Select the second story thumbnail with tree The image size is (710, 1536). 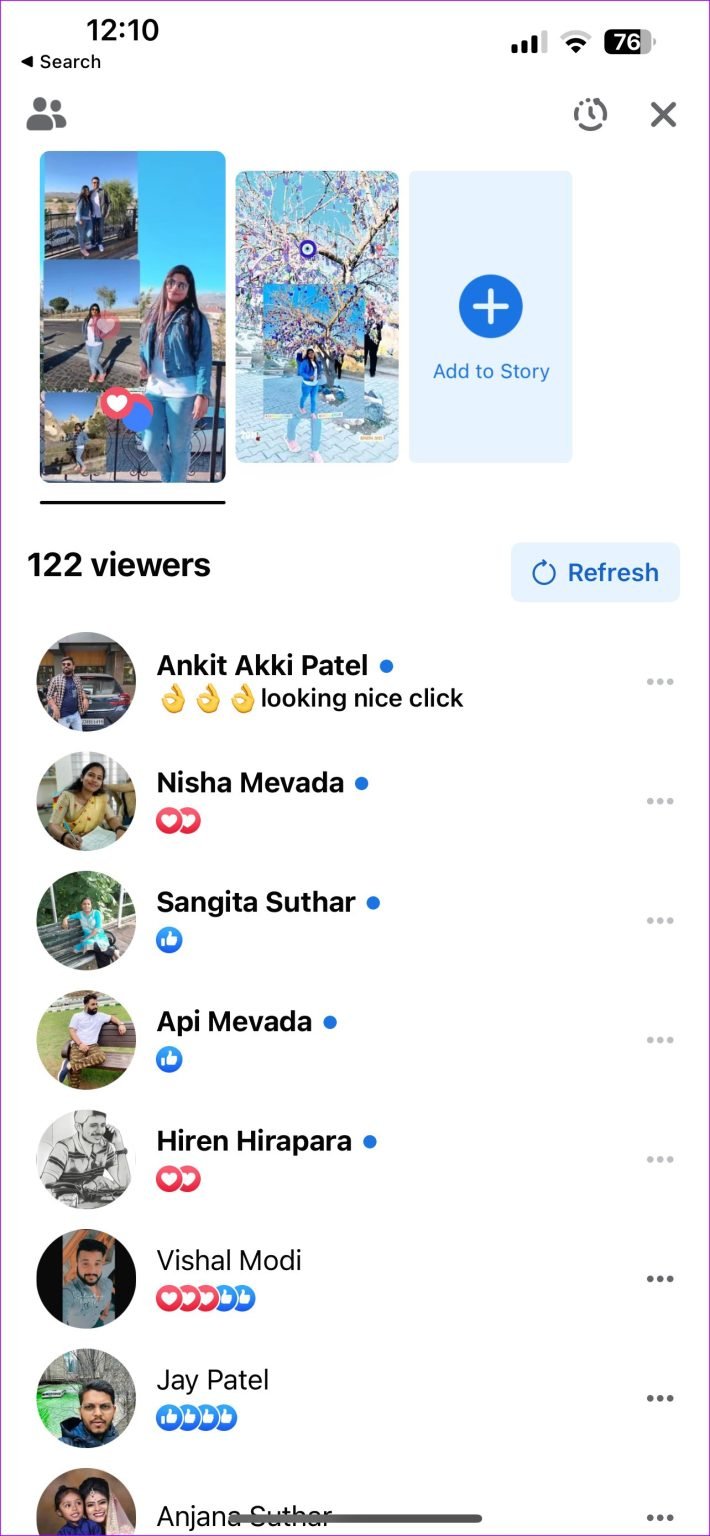317,317
